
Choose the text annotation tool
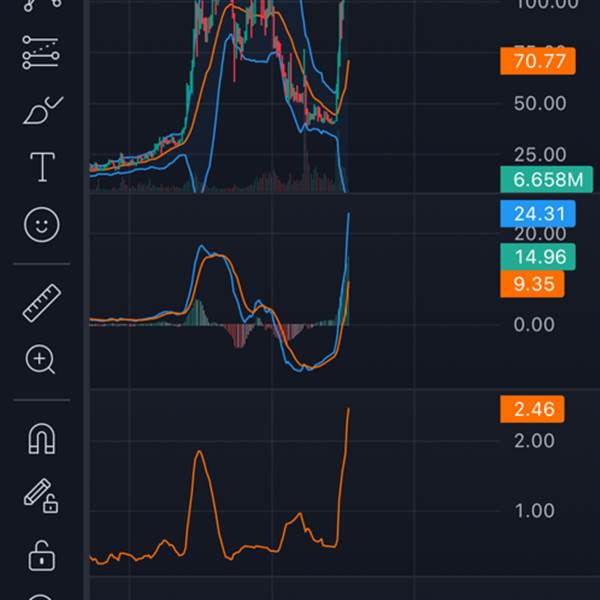pyautogui.click(x=41, y=167)
